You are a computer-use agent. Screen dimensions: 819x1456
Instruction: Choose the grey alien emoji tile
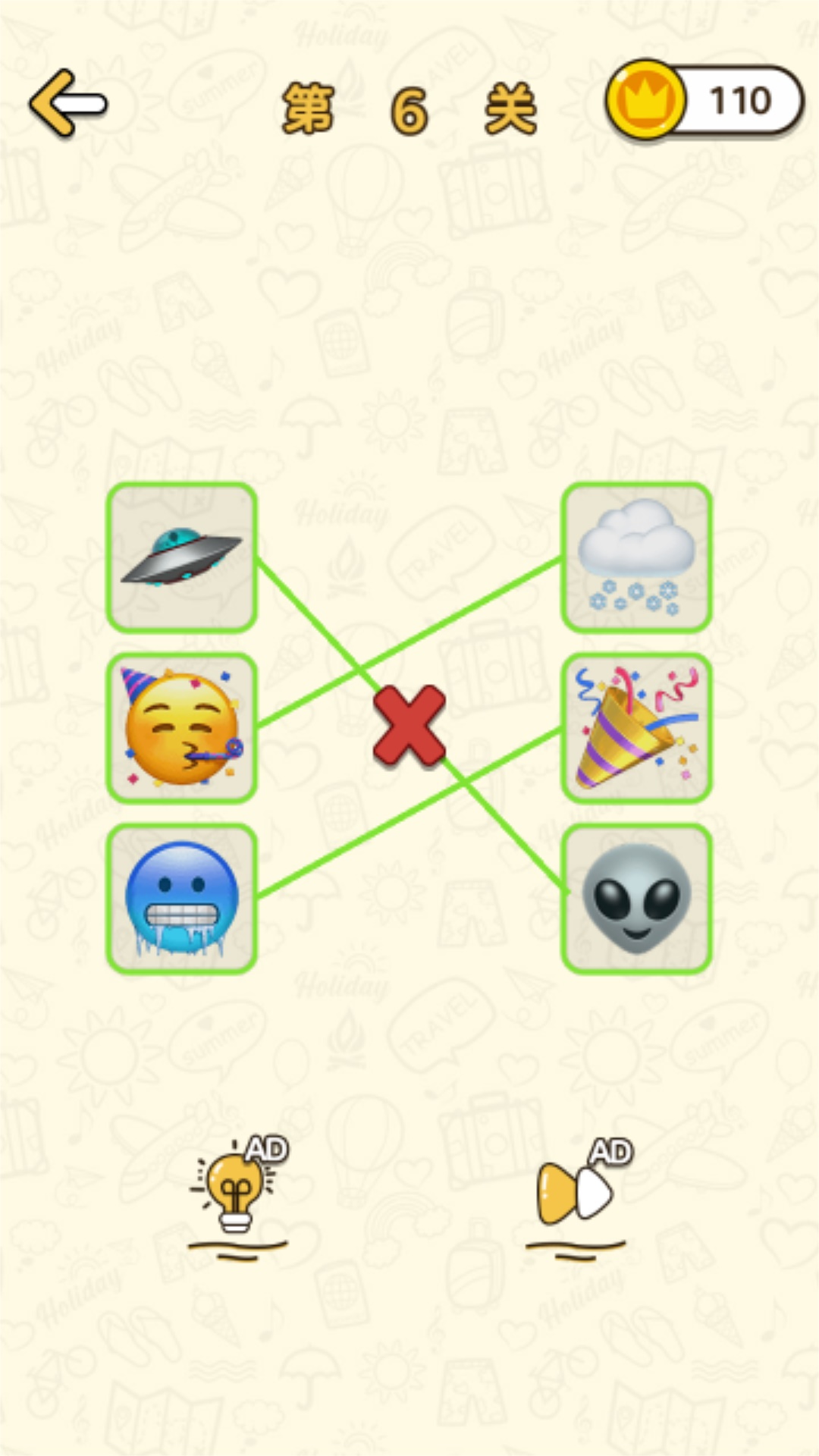[636, 898]
